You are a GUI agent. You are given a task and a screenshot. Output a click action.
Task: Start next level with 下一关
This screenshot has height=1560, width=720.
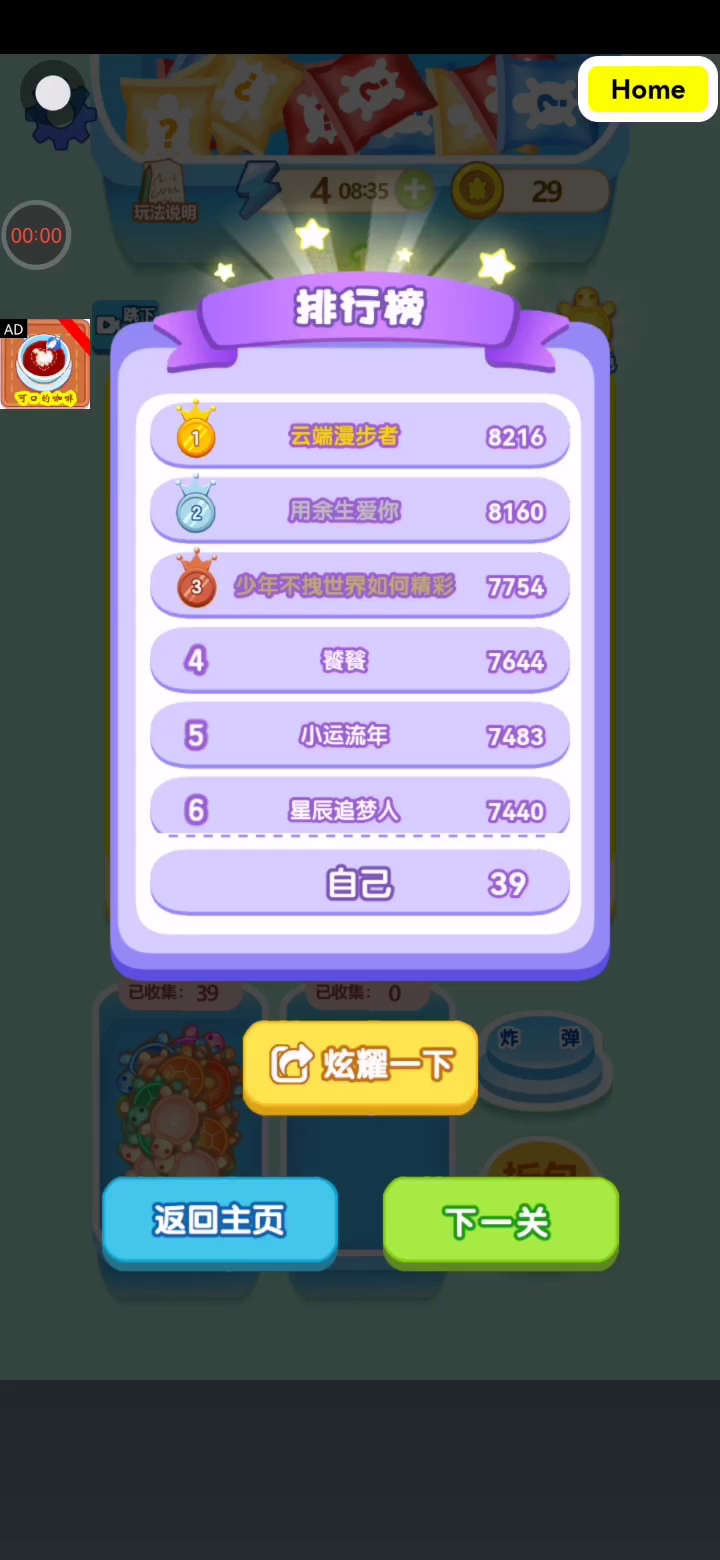click(x=500, y=1222)
